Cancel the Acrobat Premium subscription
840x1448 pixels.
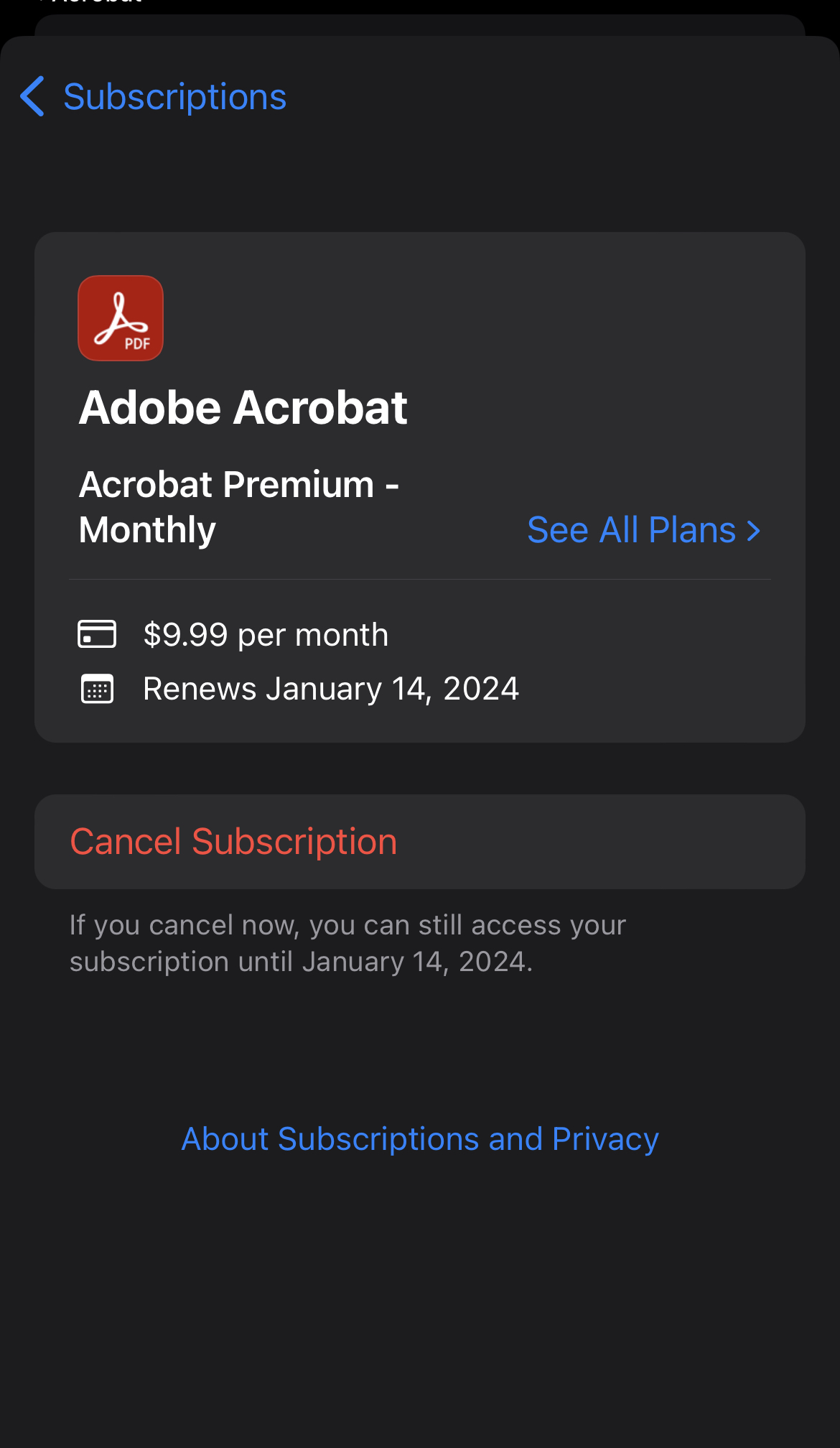click(233, 841)
